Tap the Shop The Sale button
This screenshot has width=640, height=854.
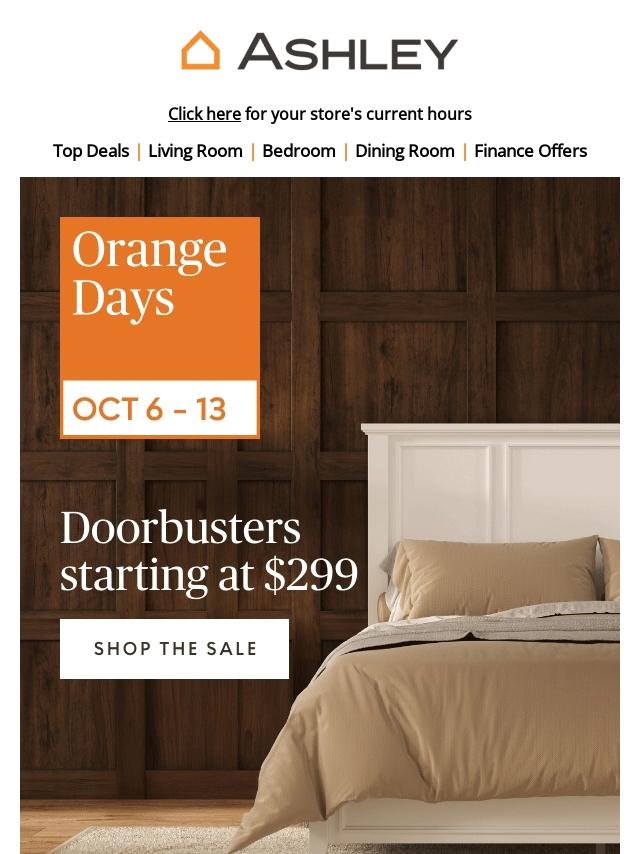click(174, 649)
